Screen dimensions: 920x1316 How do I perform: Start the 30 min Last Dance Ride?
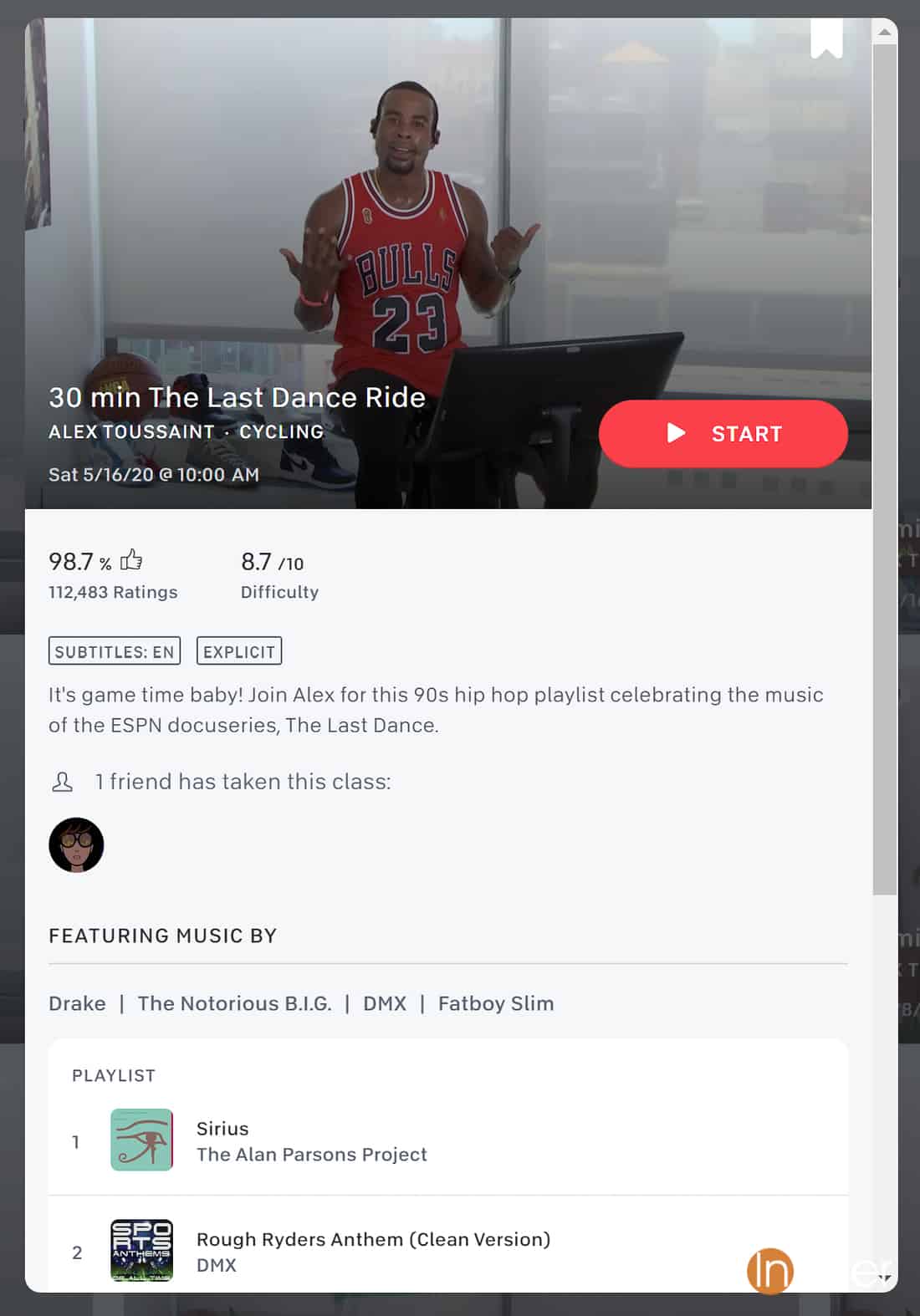coord(723,433)
